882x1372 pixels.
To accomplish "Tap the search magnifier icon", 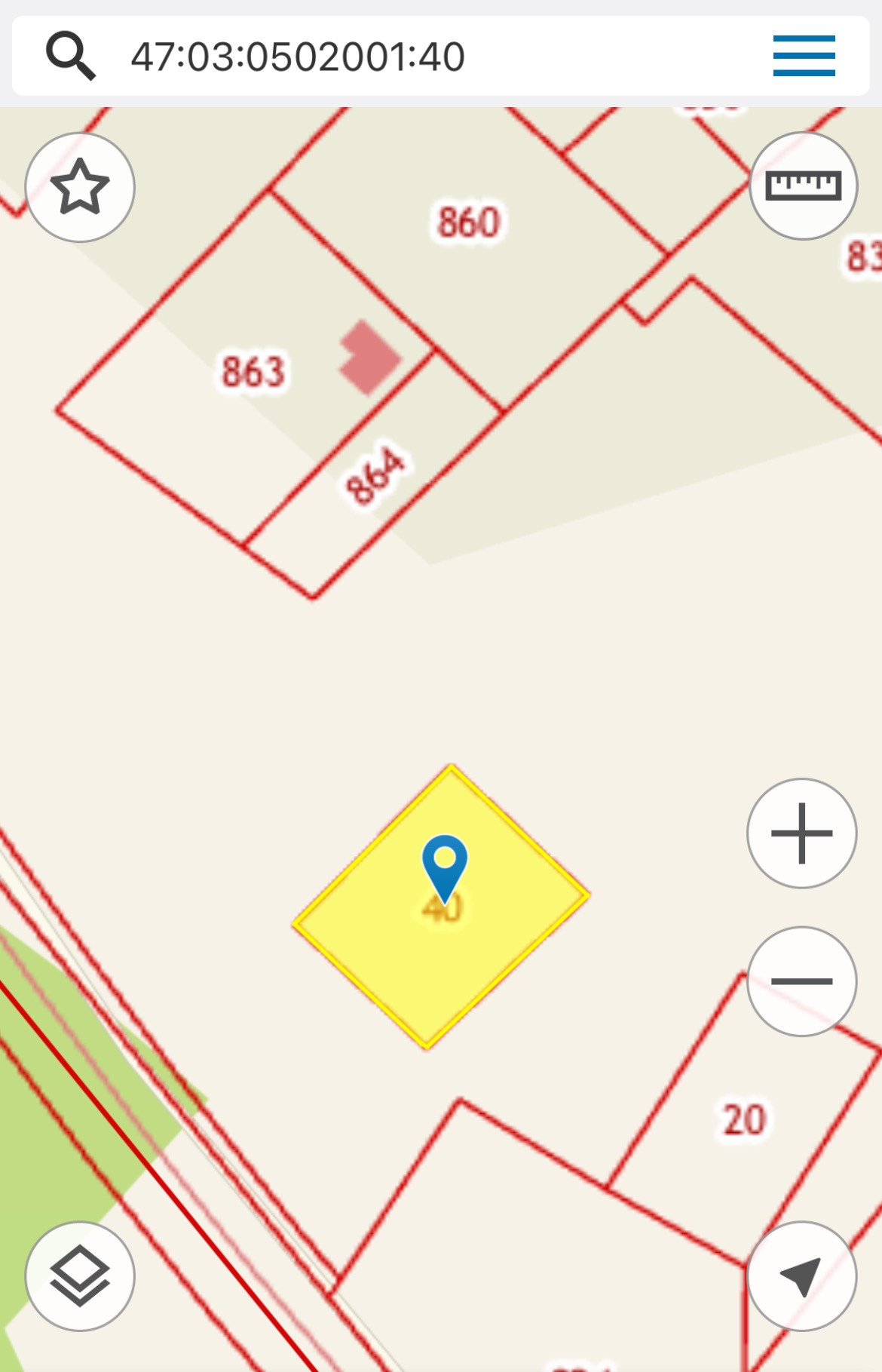I will tap(71, 56).
